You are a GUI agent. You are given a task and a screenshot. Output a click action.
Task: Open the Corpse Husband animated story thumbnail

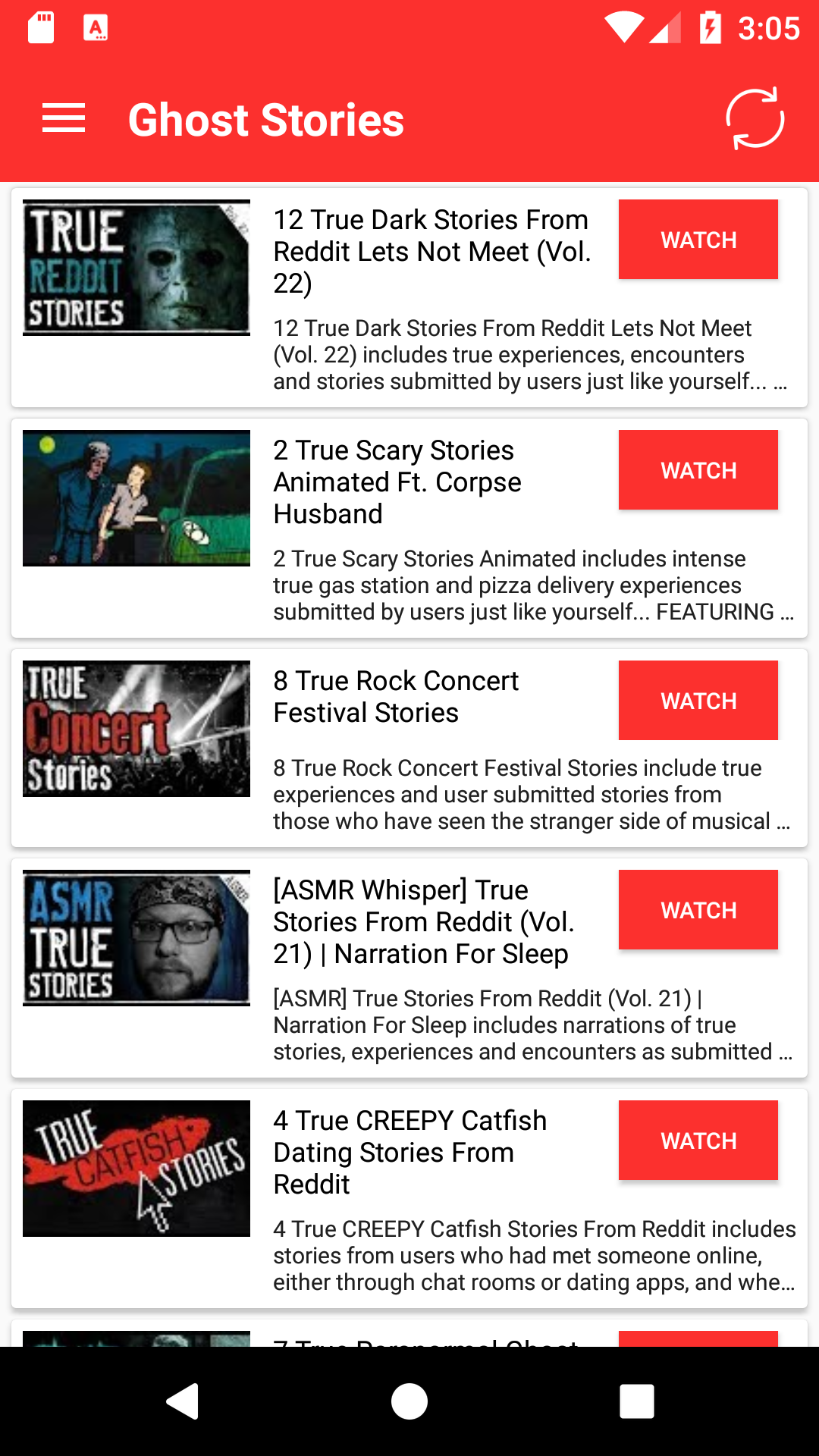[x=136, y=498]
